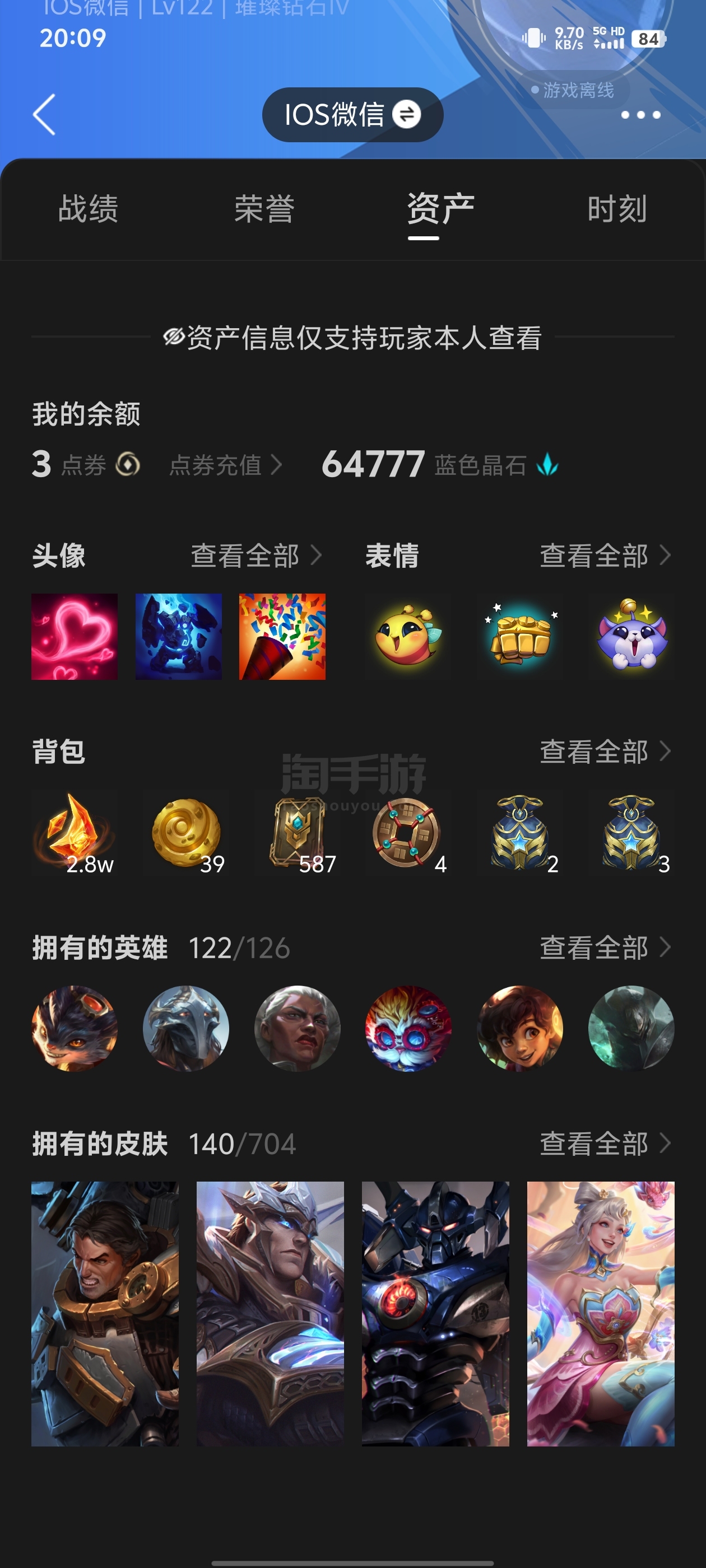Screen dimensions: 706x1568
Task: Open the curly-haired child hero portrait
Action: point(519,1028)
